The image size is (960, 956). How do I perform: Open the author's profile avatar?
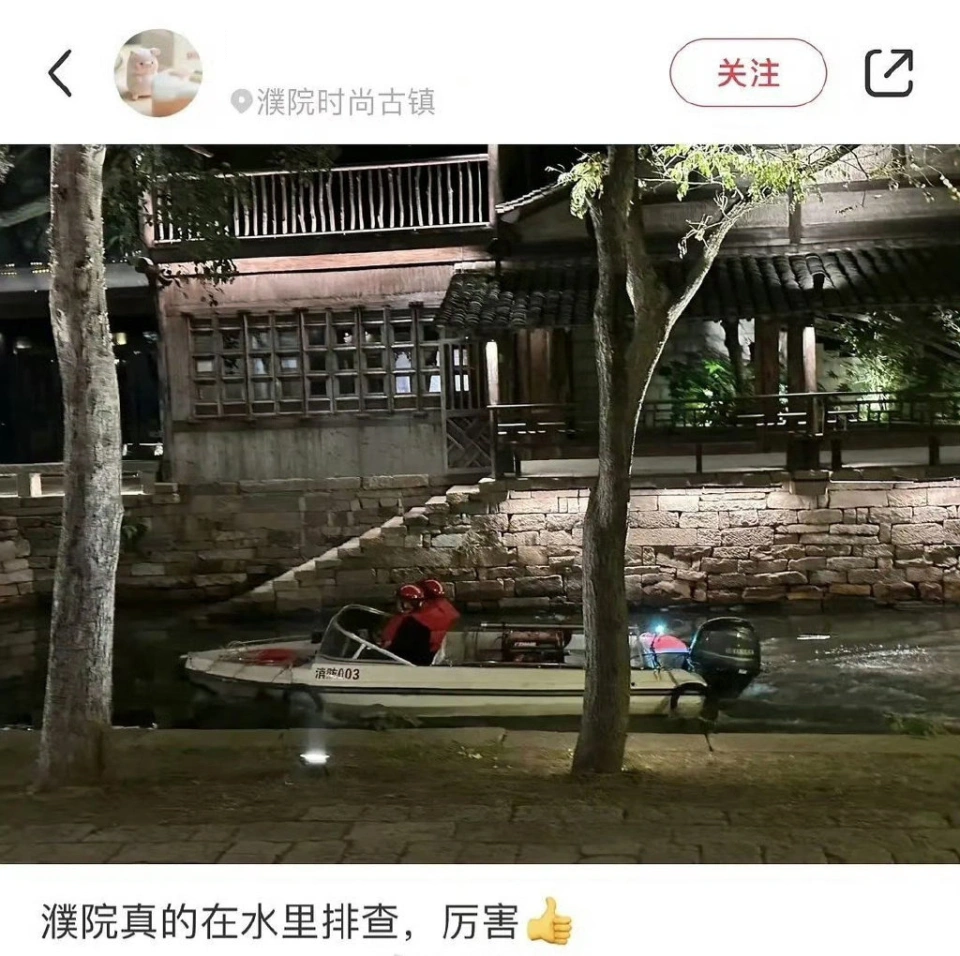coord(158,73)
